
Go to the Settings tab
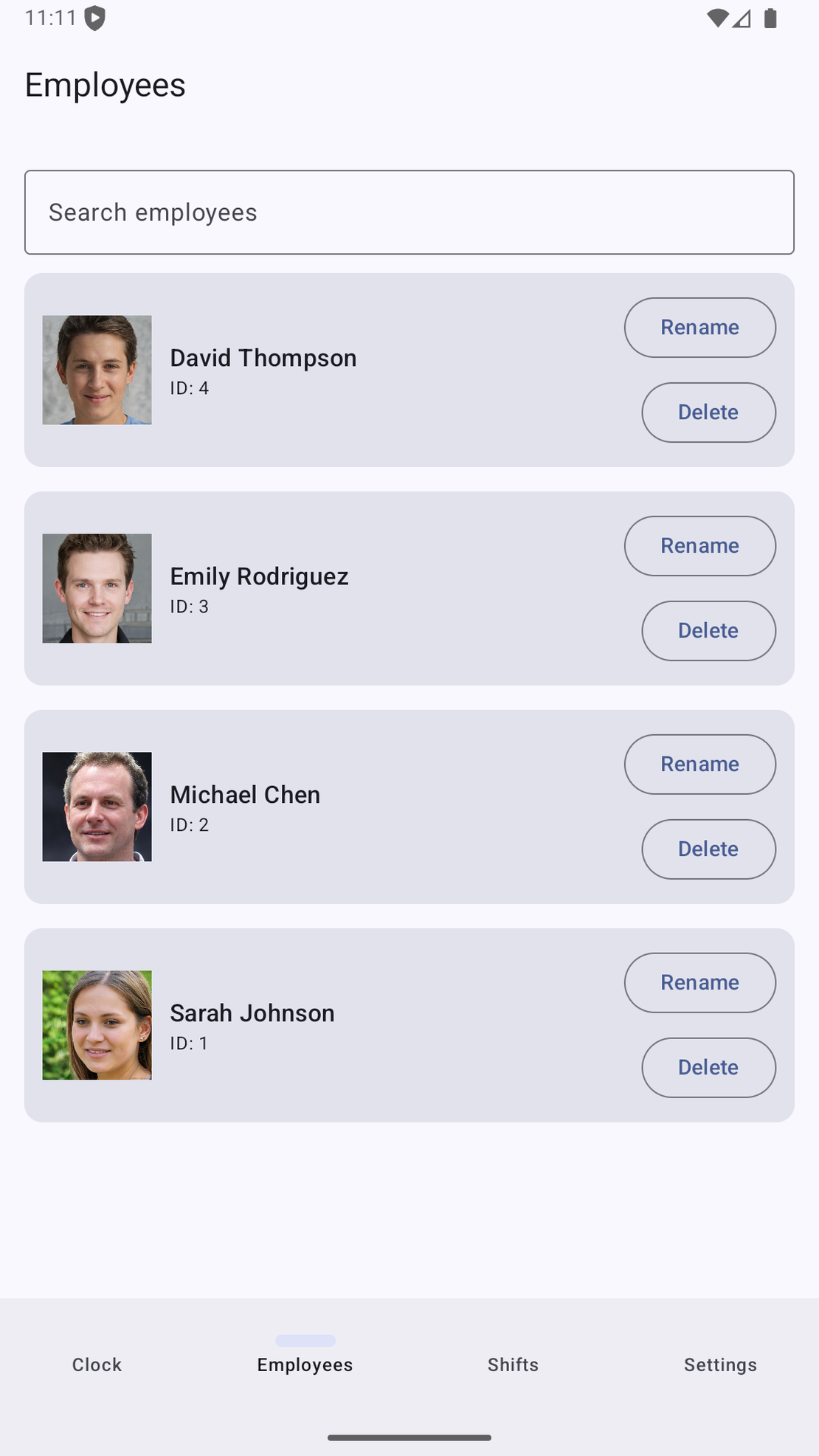[720, 1364]
